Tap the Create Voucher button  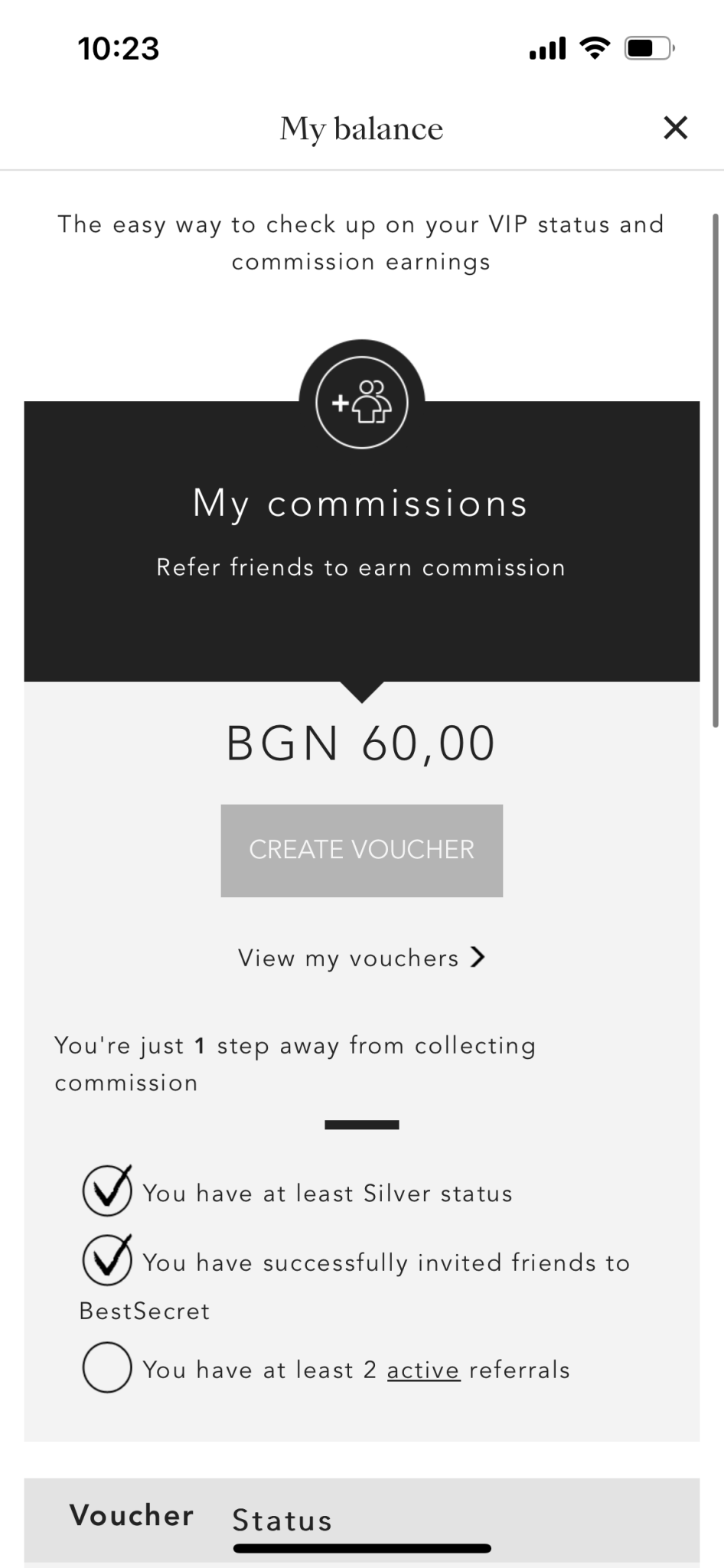pyautogui.click(x=361, y=850)
